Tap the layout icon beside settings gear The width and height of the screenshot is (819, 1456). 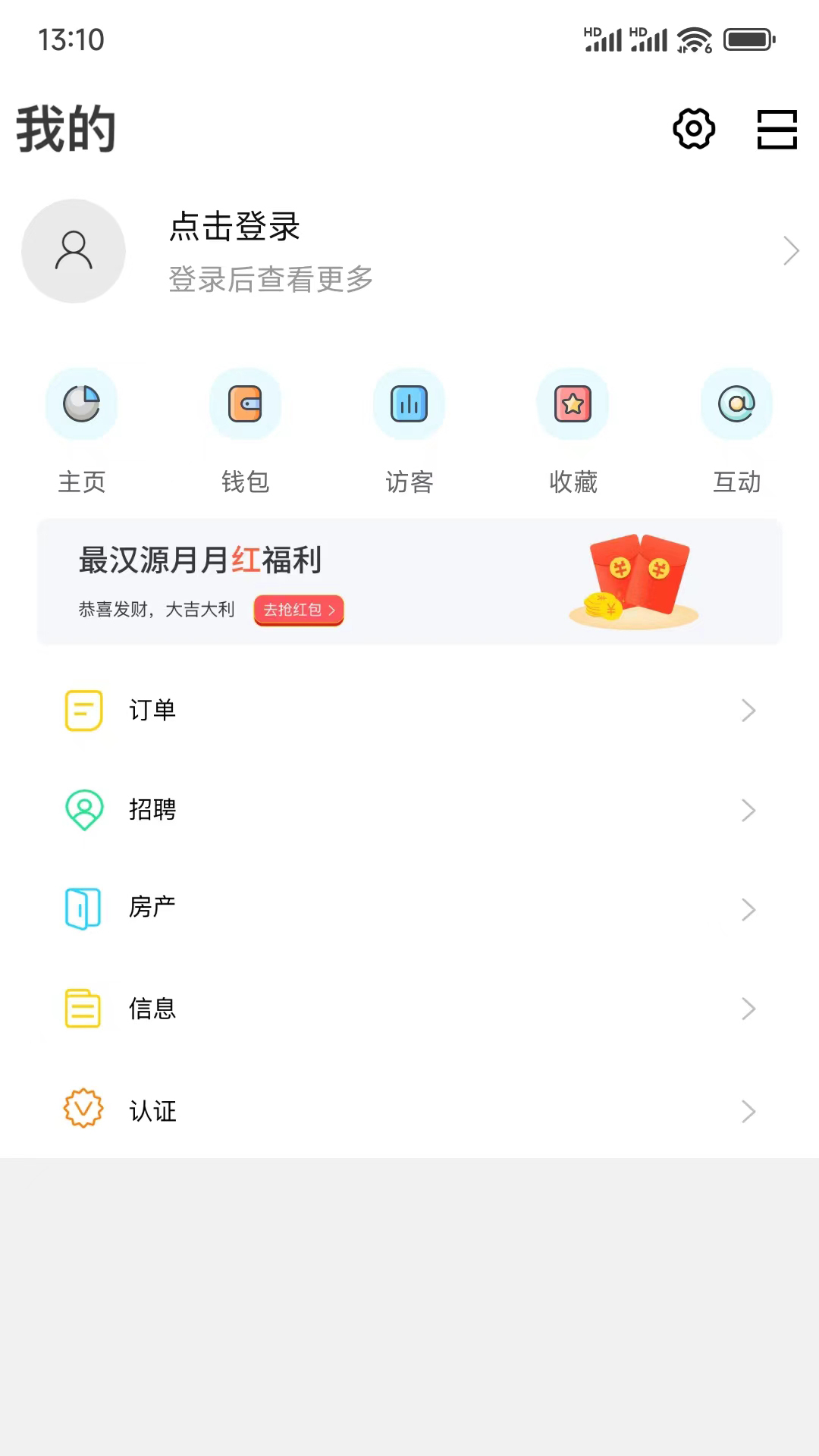(777, 129)
